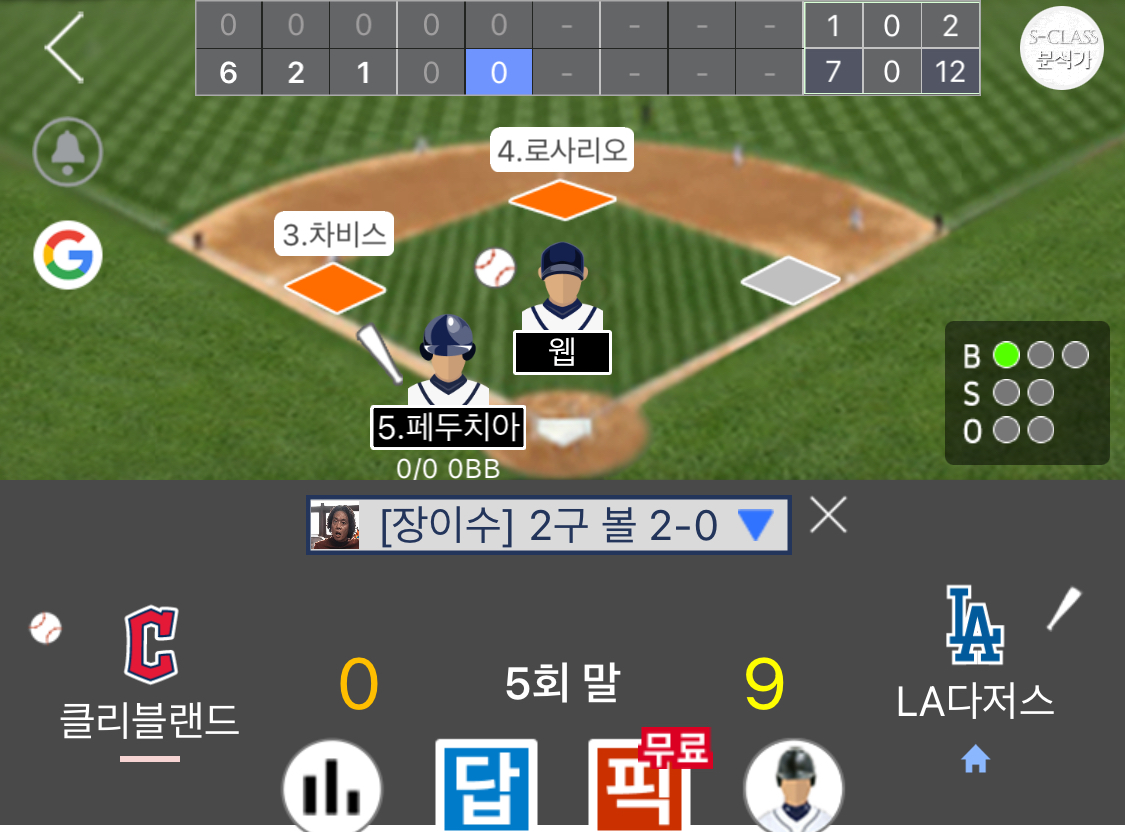Open runner 4.로사리오 on second base

tap(565, 151)
